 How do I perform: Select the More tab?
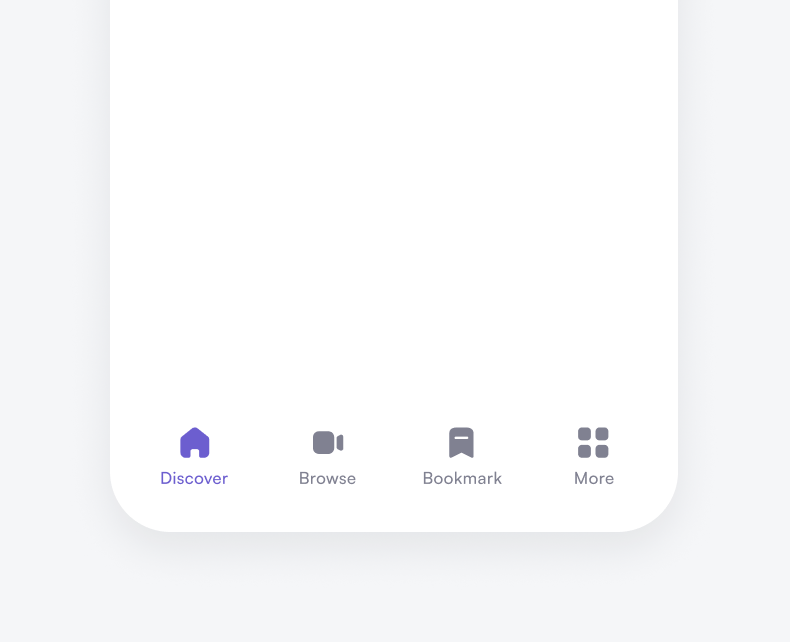tap(593, 456)
